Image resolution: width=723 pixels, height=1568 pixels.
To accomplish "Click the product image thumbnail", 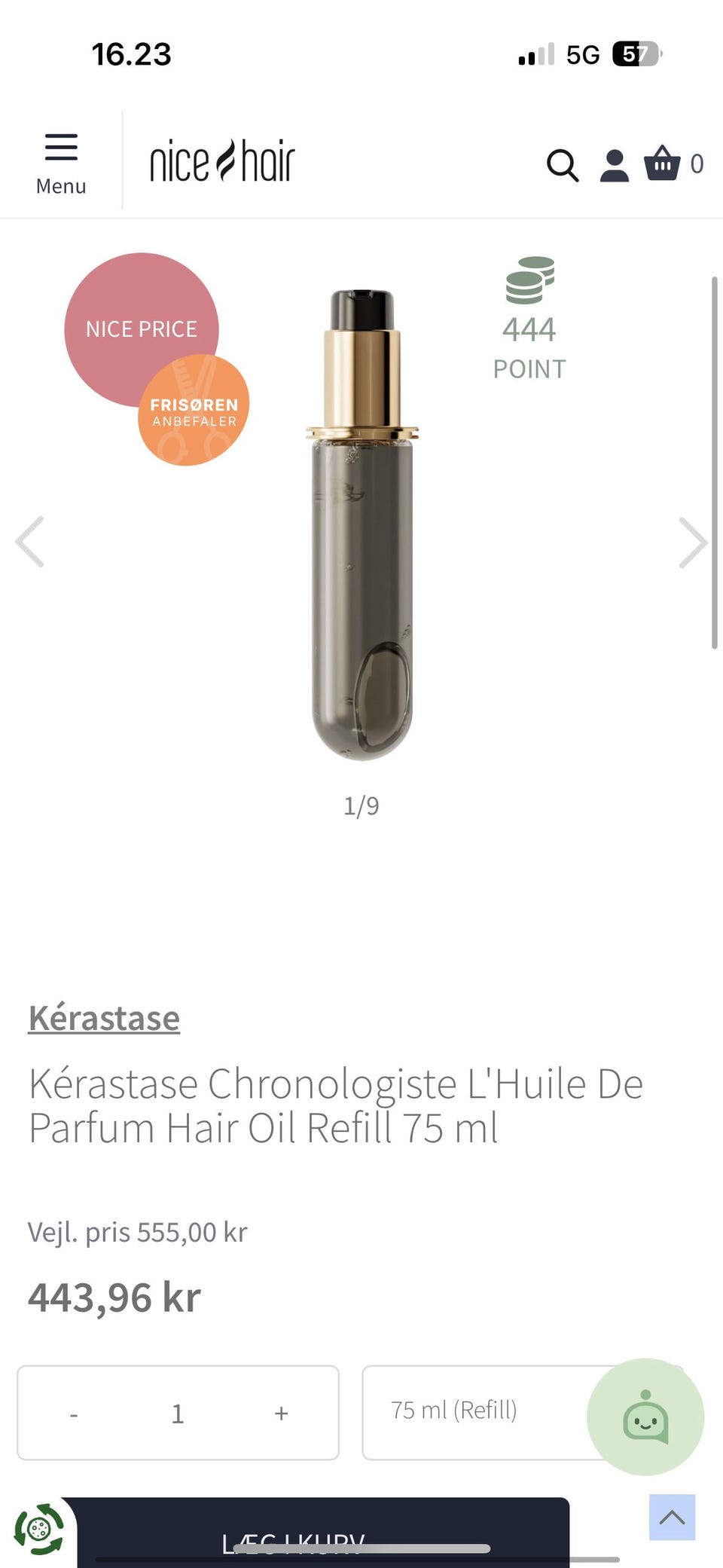I will (361, 520).
